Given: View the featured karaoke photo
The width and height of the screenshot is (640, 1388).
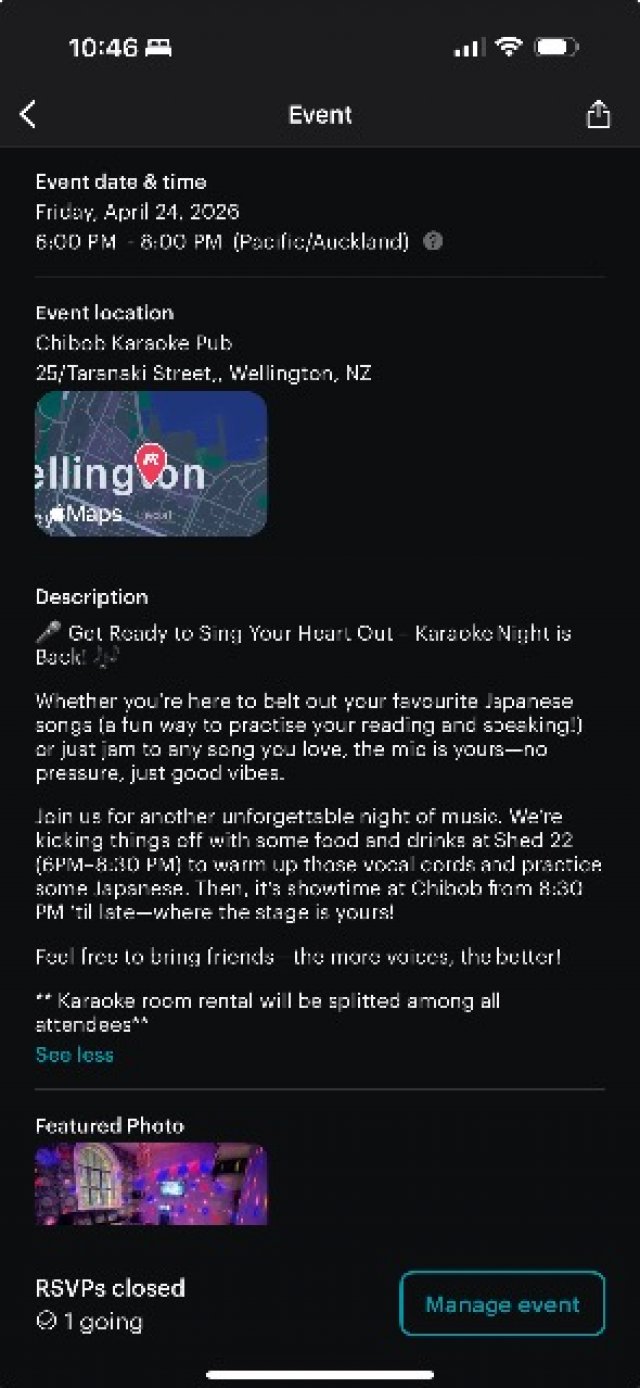Looking at the screenshot, I should [151, 1184].
